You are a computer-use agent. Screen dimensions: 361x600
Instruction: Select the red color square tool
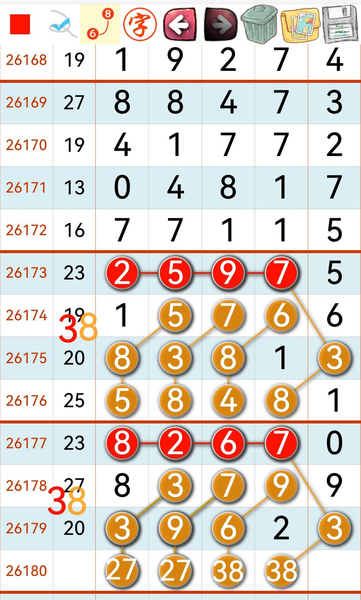pos(20,24)
